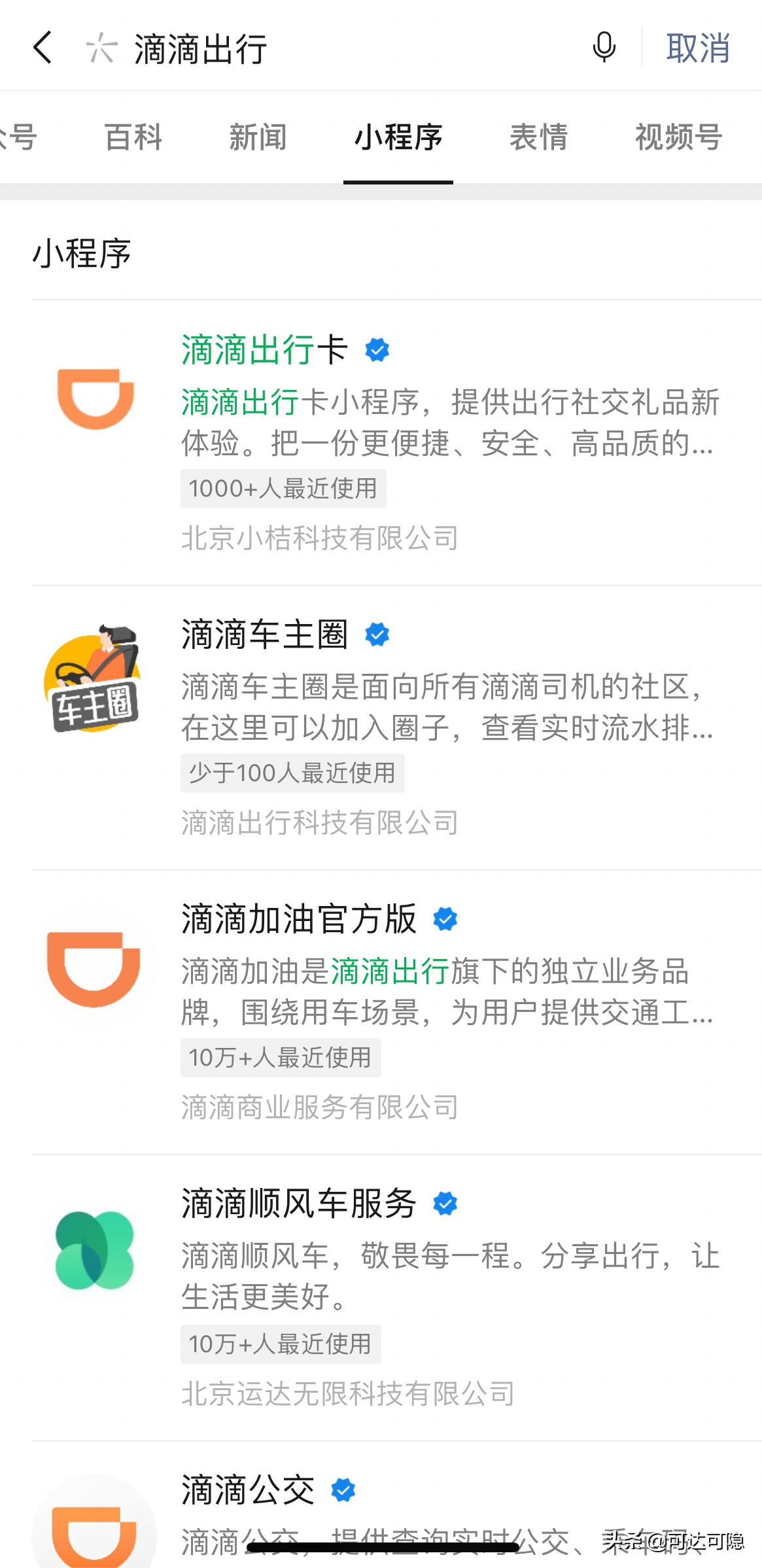Tap the verified badge next to 滴滴出行卡
The width and height of the screenshot is (762, 1568).
pos(377,351)
